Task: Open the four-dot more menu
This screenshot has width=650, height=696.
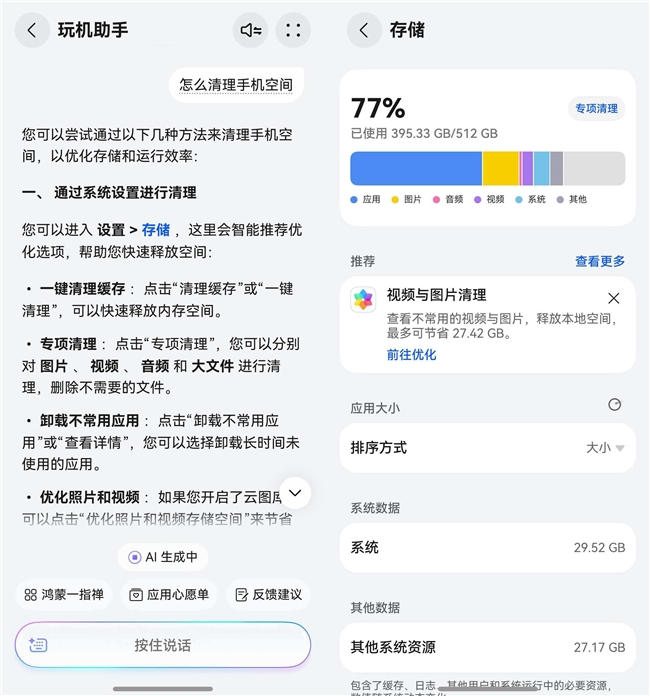Action: 293,30
